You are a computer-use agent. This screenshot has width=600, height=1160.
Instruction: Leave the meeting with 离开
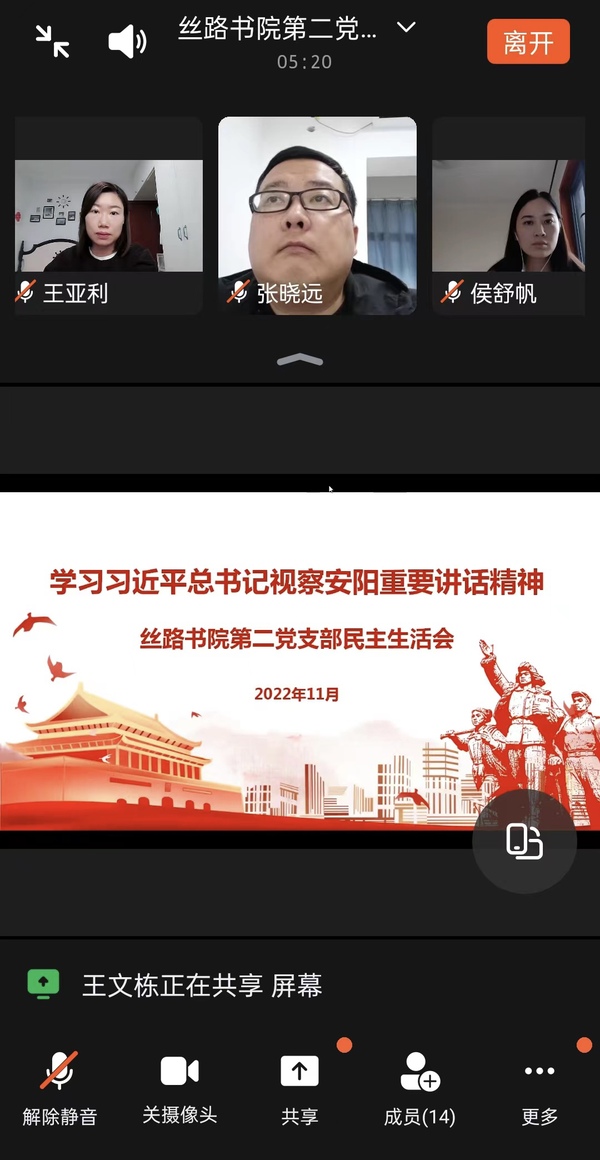(528, 42)
